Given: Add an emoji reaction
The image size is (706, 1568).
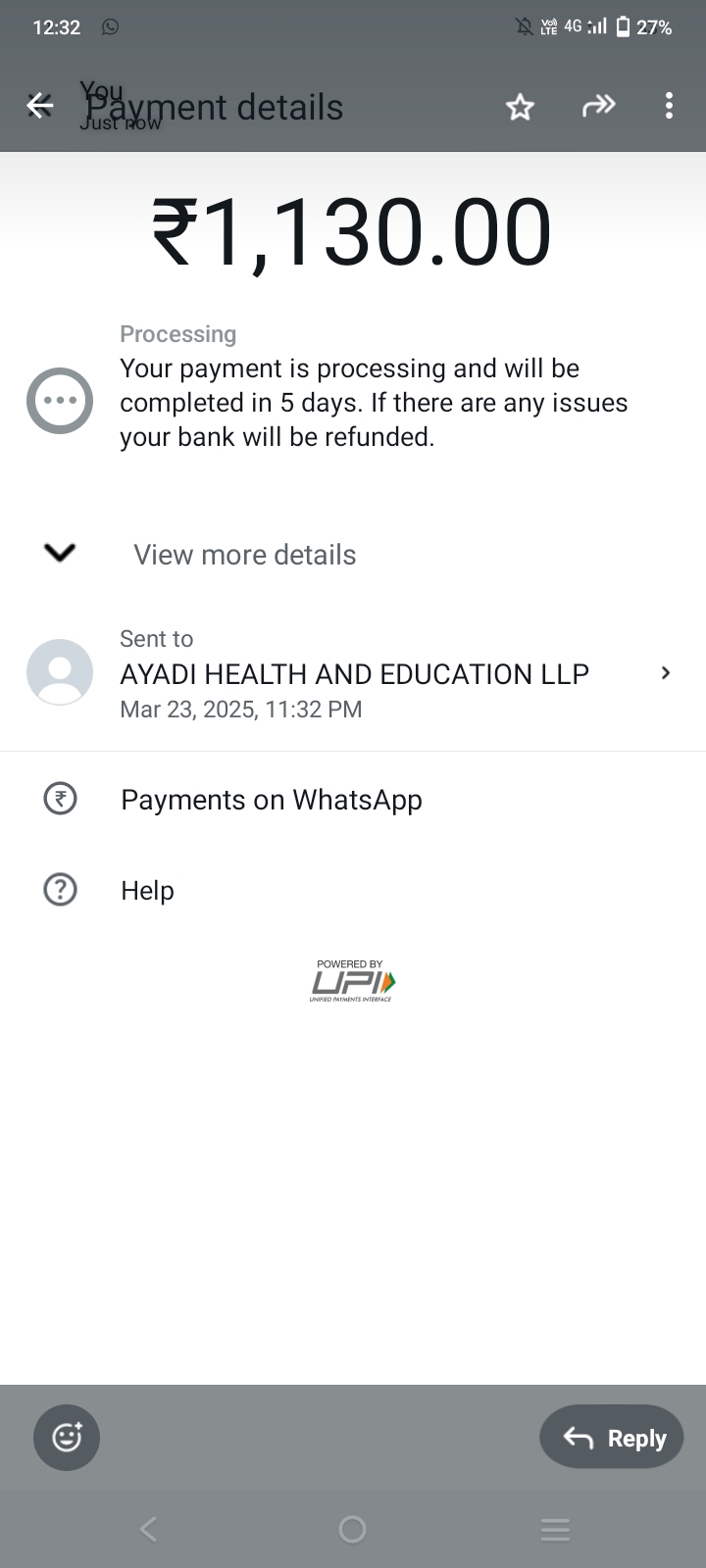Looking at the screenshot, I should [x=67, y=1438].
